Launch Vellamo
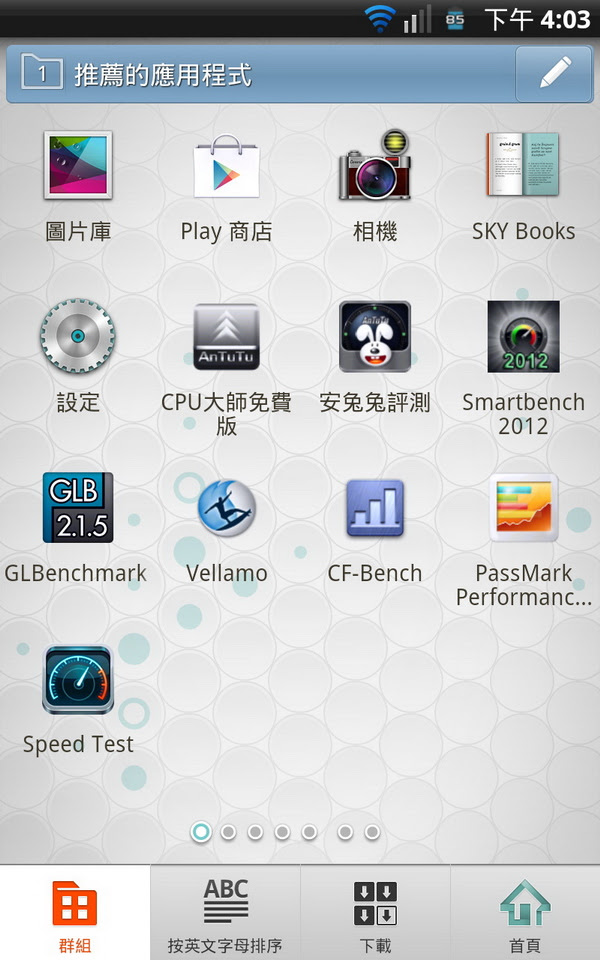This screenshot has height=960, width=600. [226, 508]
